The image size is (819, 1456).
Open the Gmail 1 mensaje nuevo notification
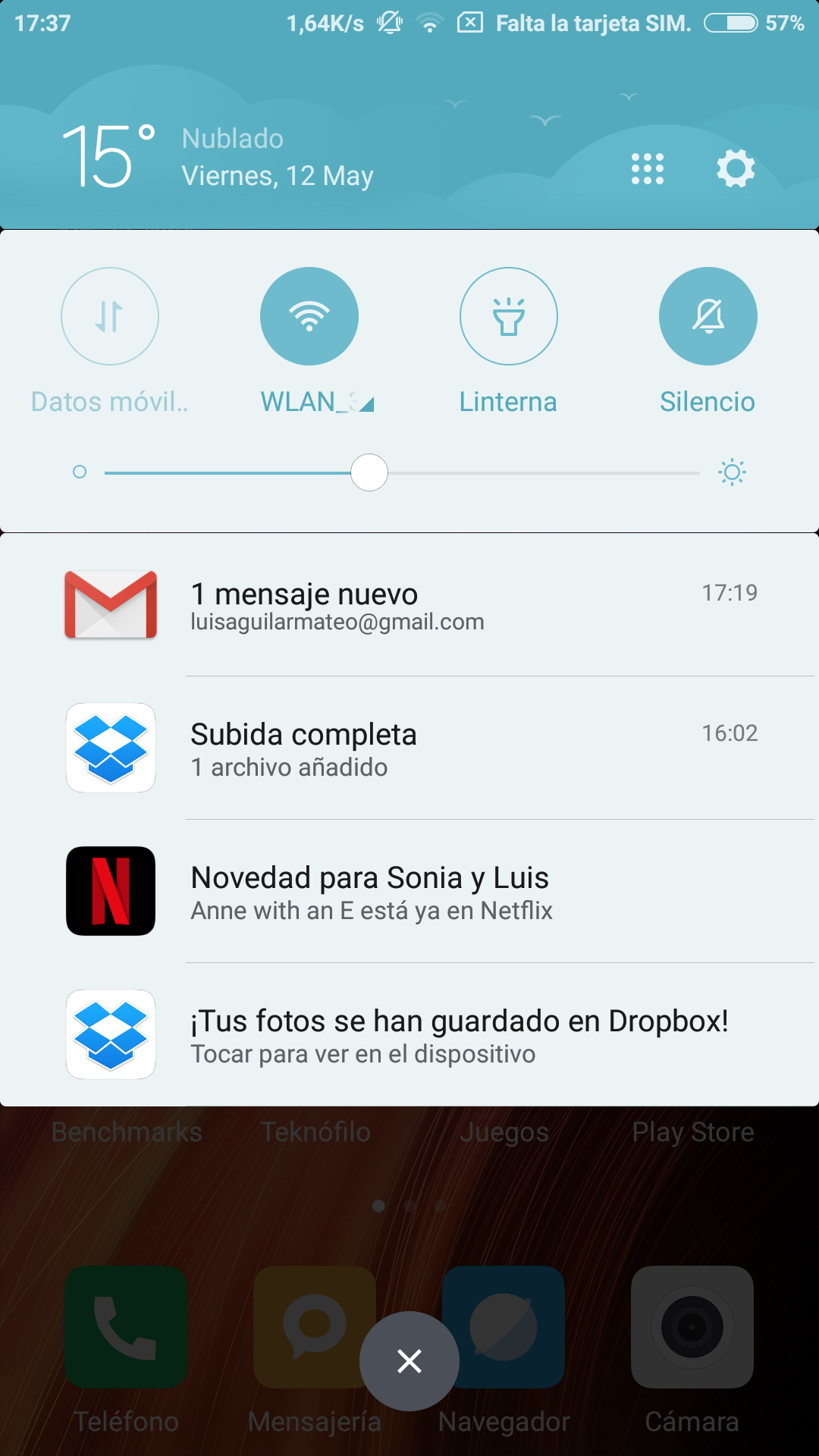coord(409,605)
